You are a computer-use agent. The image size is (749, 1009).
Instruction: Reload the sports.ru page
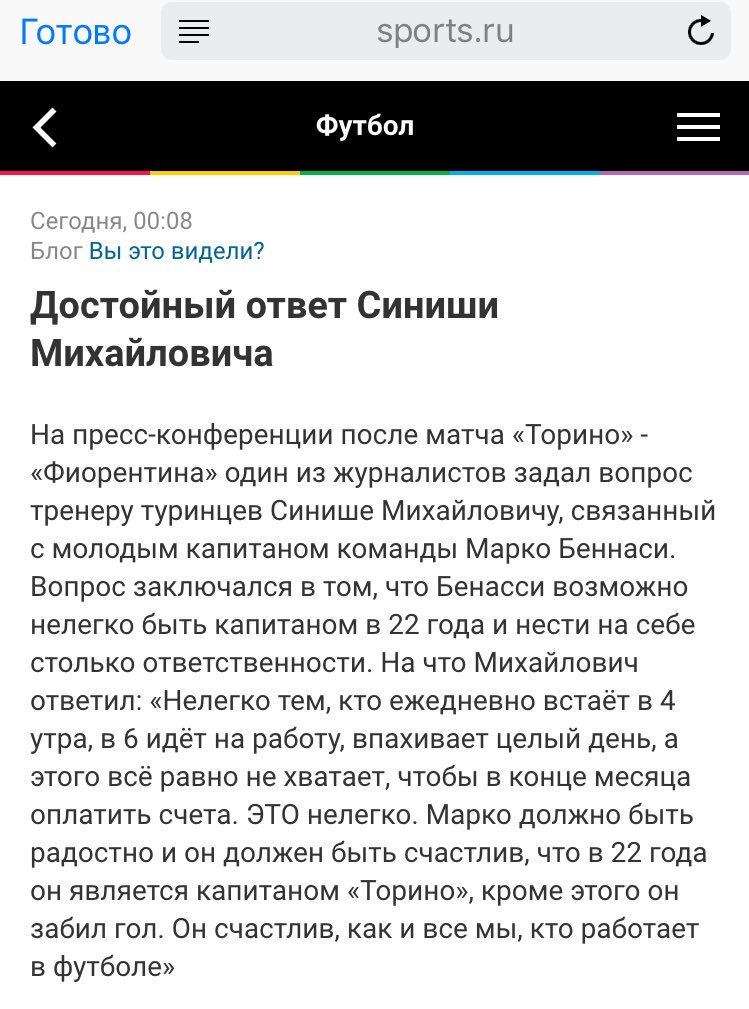coord(700,31)
